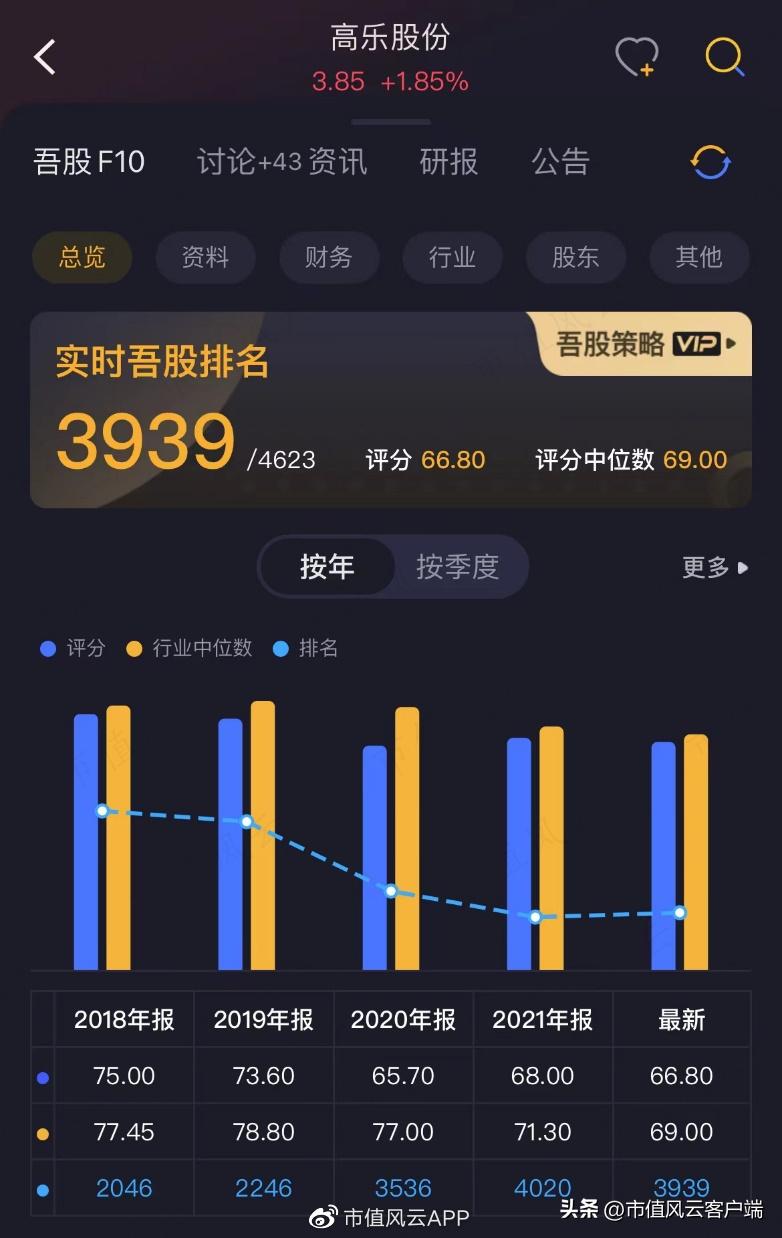This screenshot has width=782, height=1238.
Task: Click the 3939 ranking link in the table
Action: pyautogui.click(x=681, y=1188)
